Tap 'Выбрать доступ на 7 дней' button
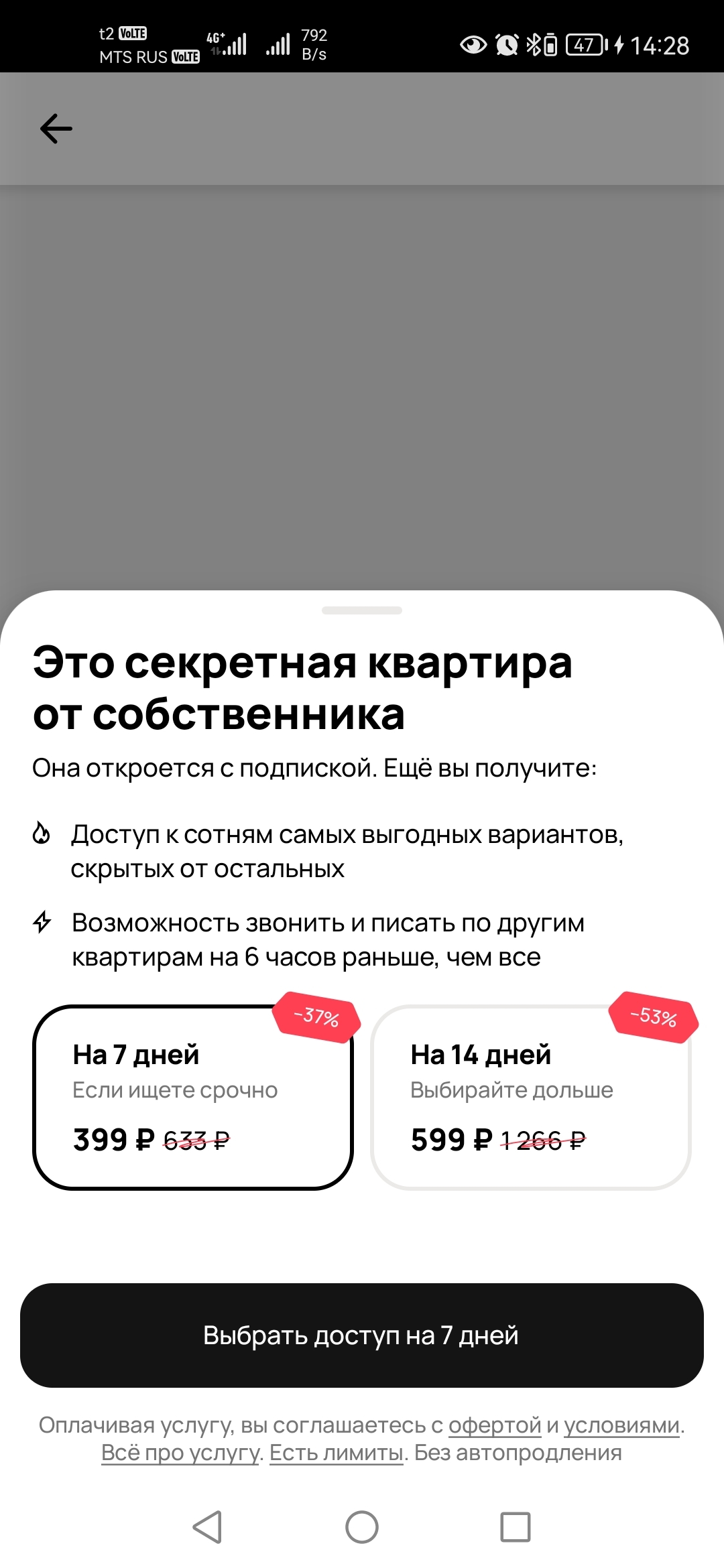This screenshot has height=1568, width=724. point(362,1335)
